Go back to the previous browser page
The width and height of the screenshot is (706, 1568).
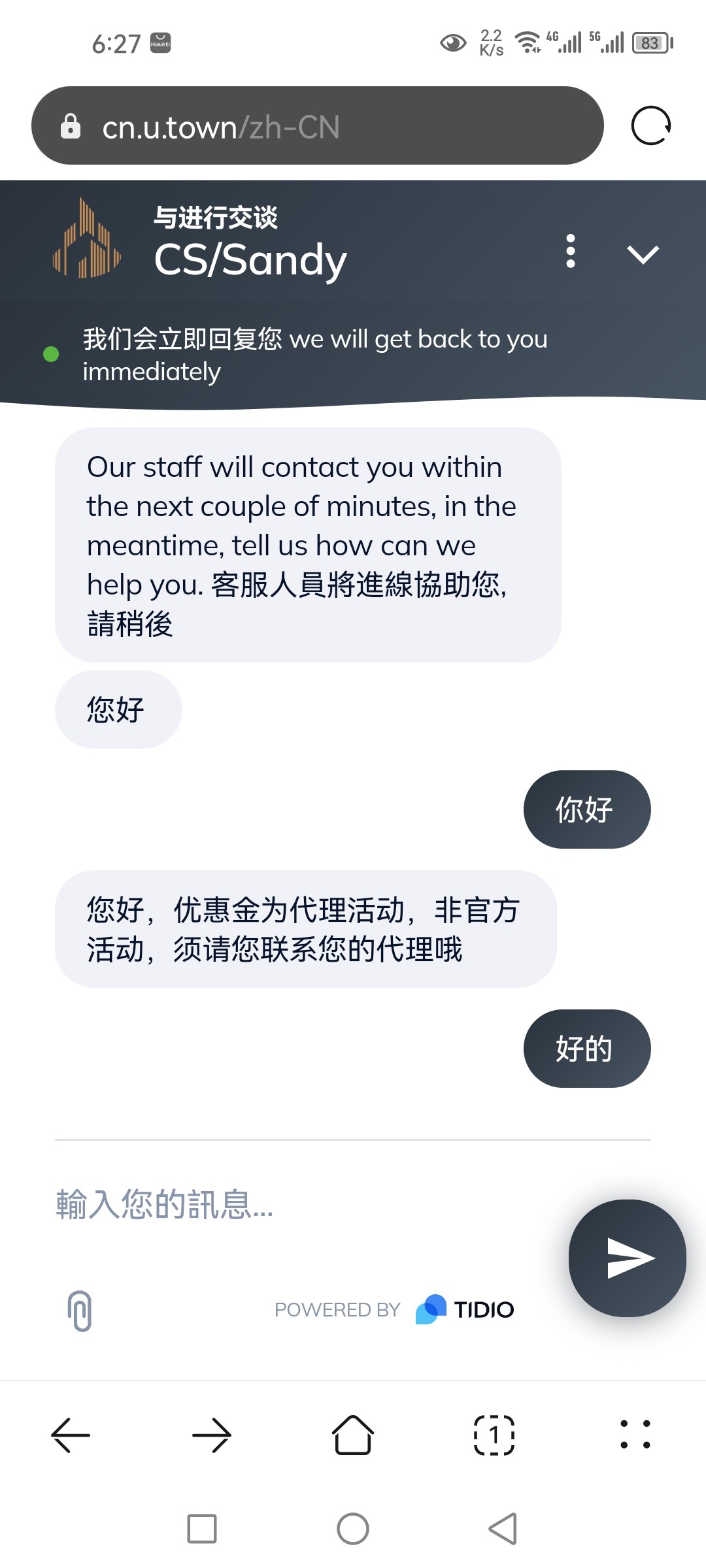click(x=71, y=1435)
